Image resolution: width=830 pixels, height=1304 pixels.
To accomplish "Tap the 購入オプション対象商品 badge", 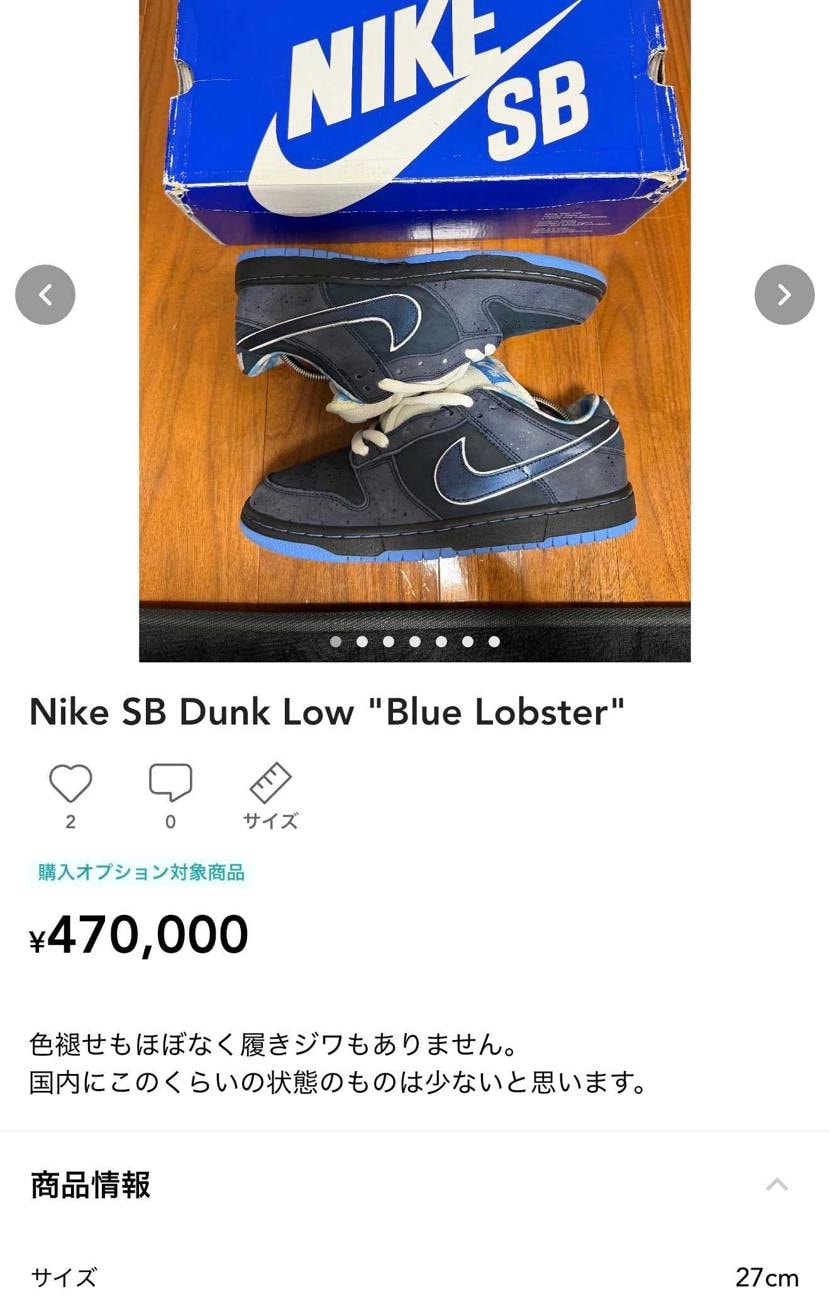I will coord(138,872).
